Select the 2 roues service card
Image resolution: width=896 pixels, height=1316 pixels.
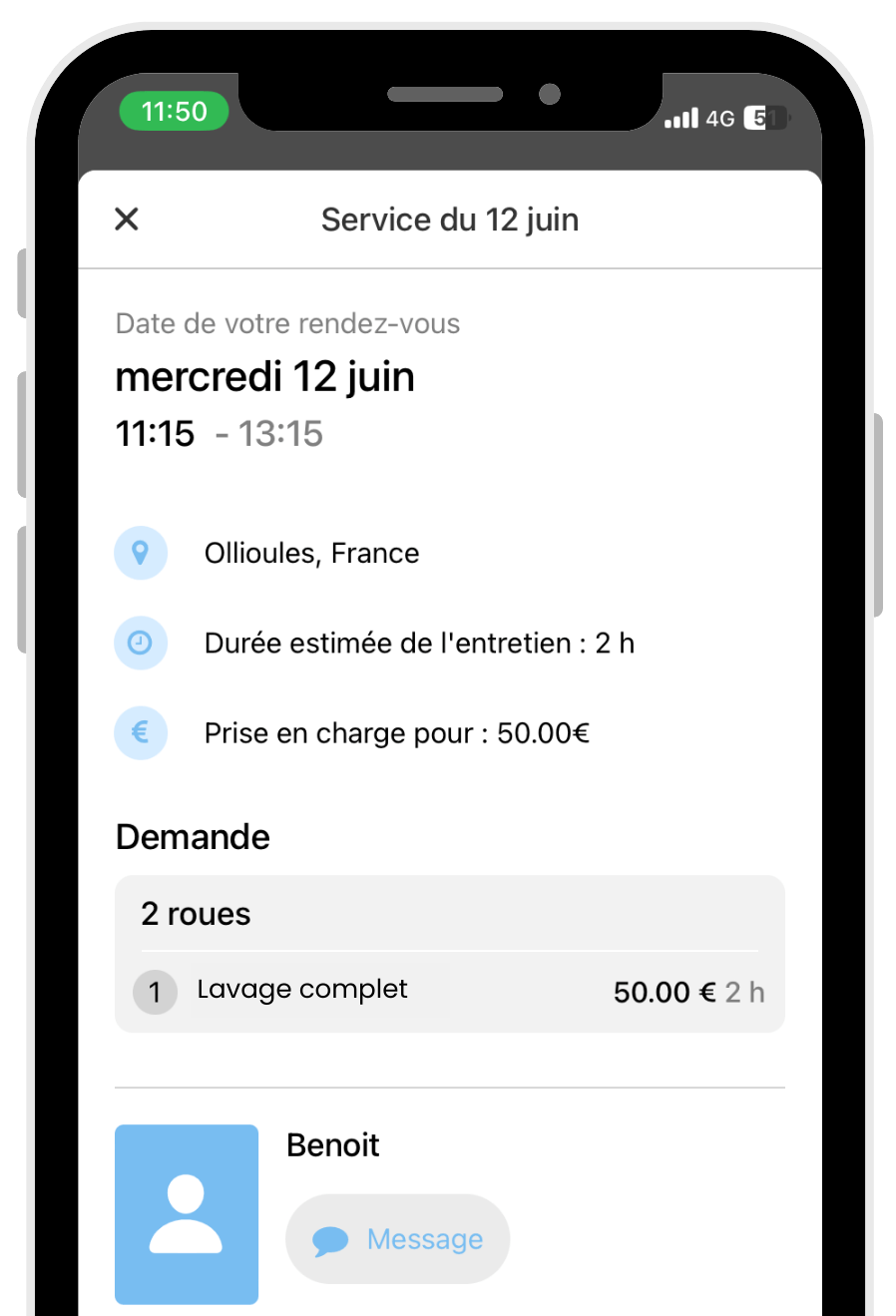coord(449,953)
